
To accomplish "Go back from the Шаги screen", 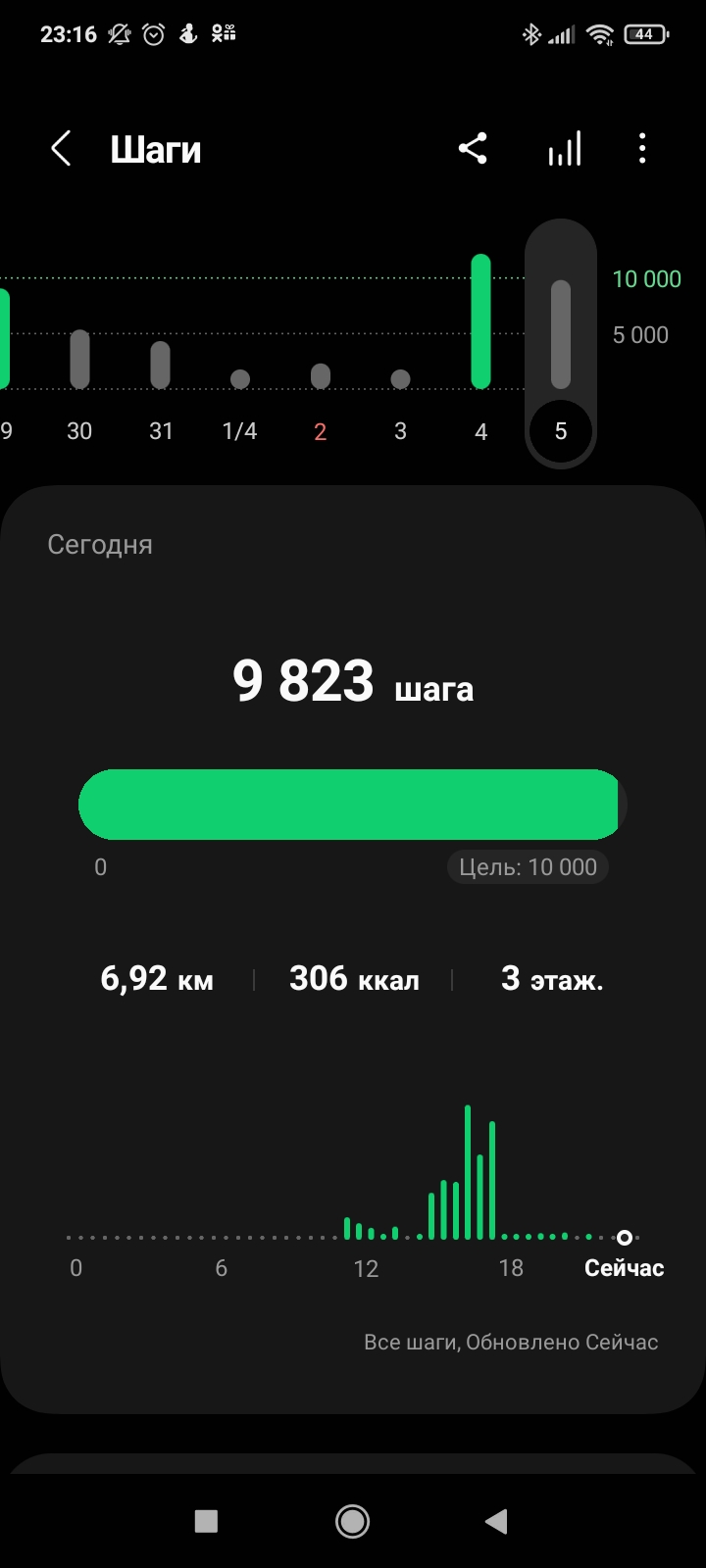I will click(61, 150).
